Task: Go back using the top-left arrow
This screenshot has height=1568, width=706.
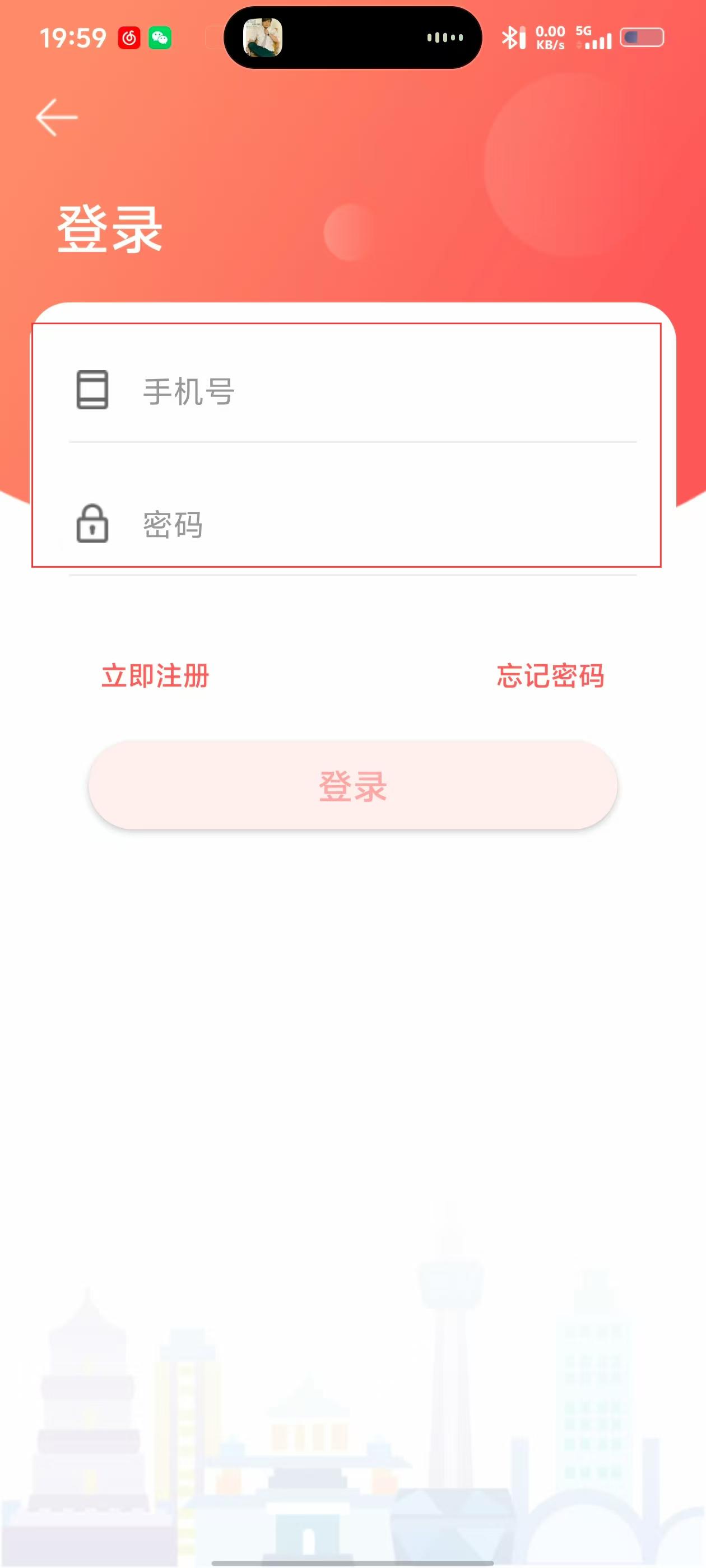Action: (57, 118)
